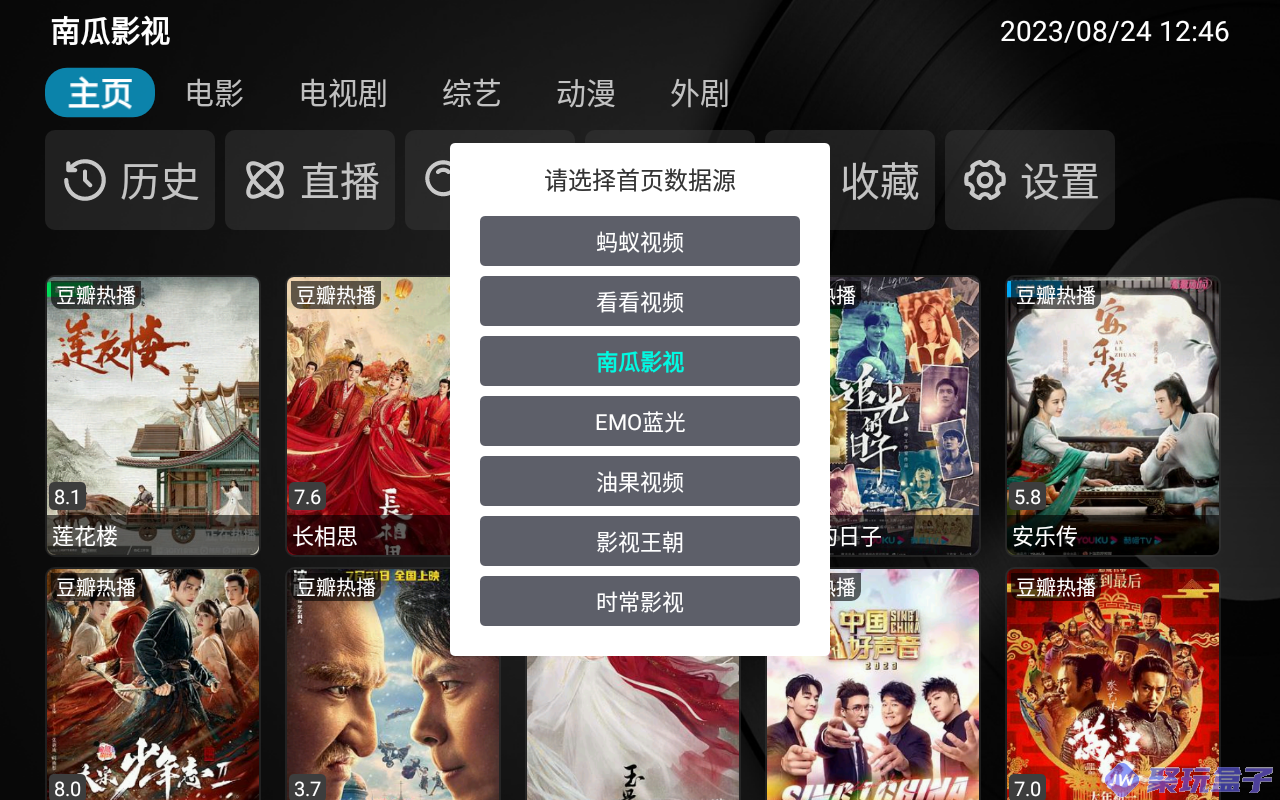
Task: Open 历史 viewing history
Action: pos(130,181)
